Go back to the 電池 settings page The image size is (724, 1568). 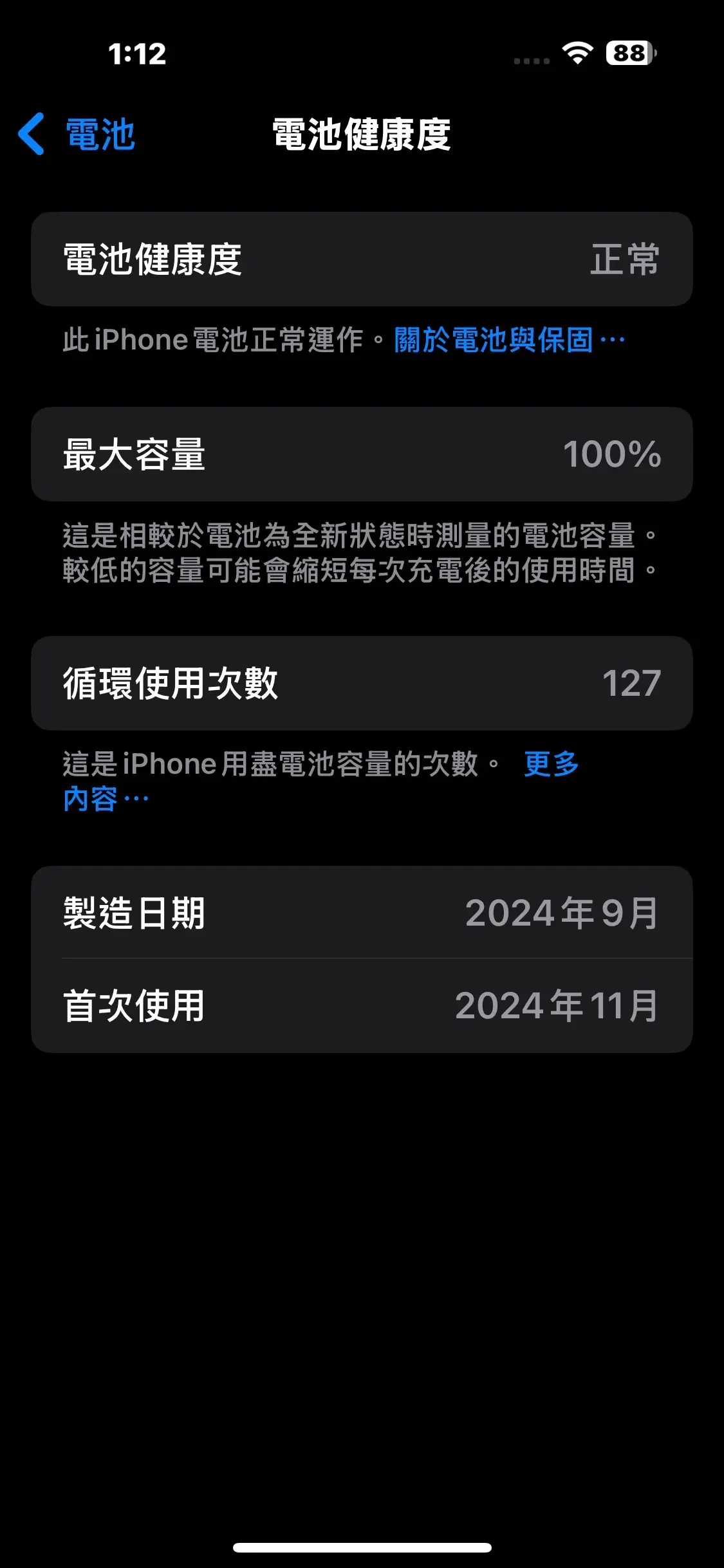[77, 135]
